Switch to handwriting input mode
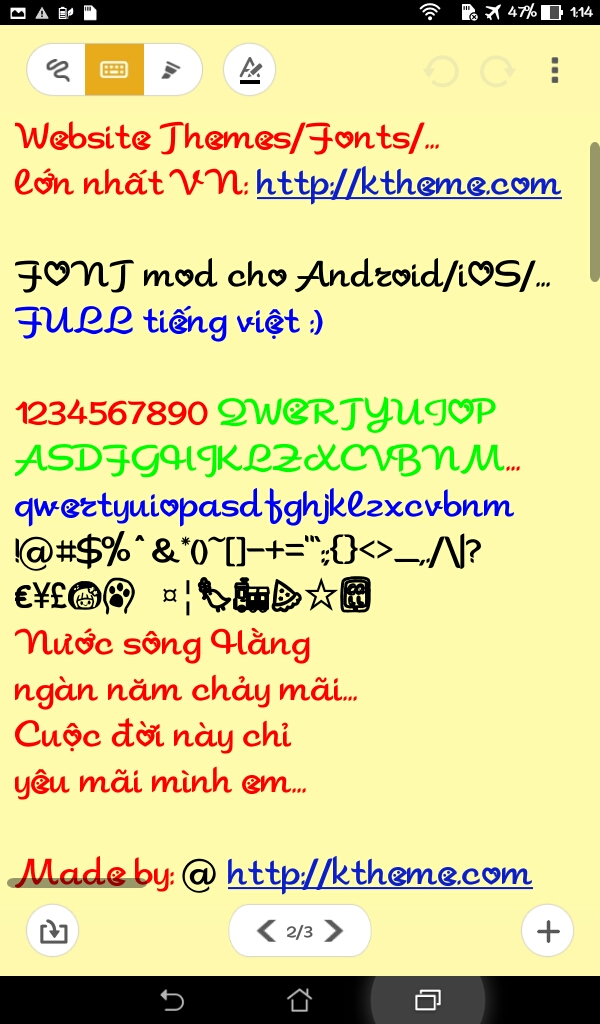The height and width of the screenshot is (1024, 600). point(57,70)
